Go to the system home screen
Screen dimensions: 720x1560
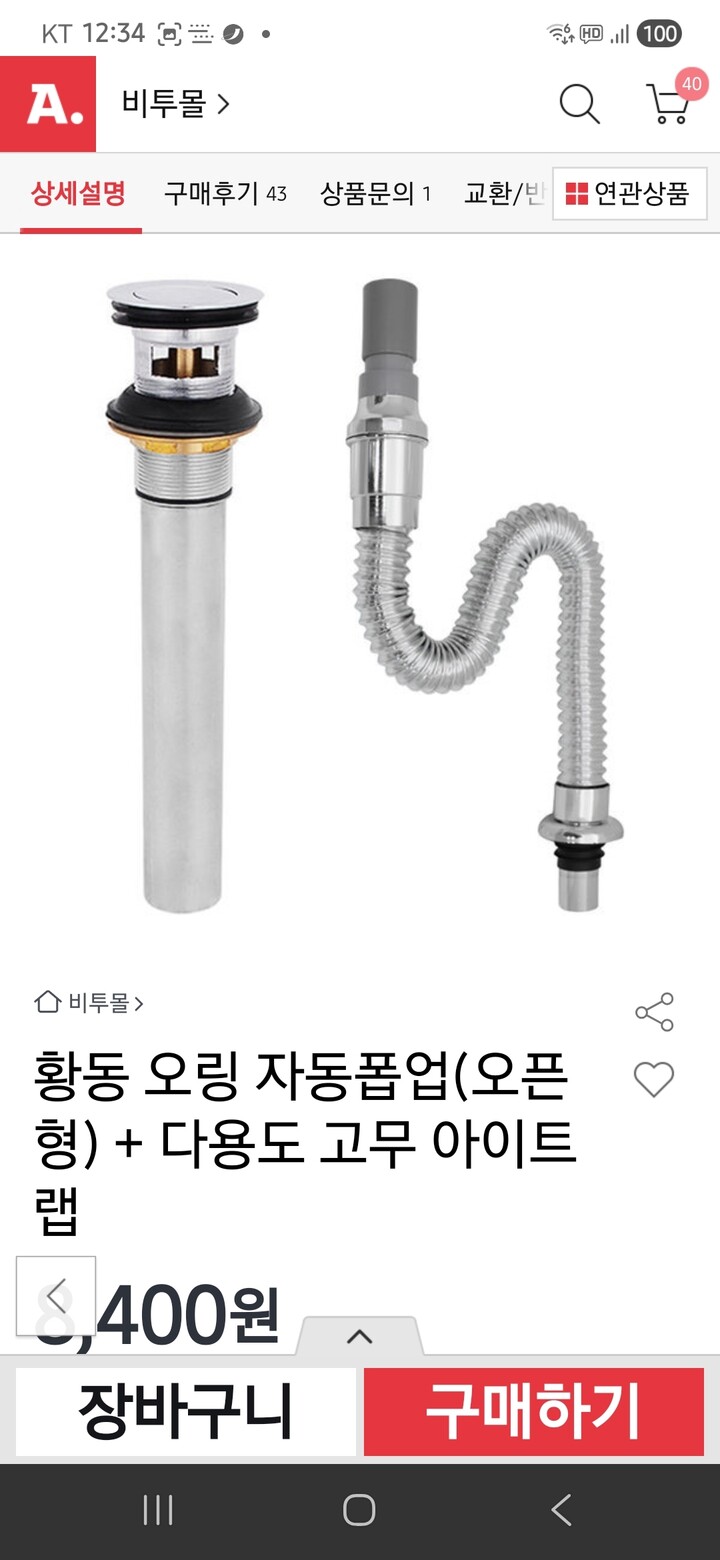click(359, 1510)
